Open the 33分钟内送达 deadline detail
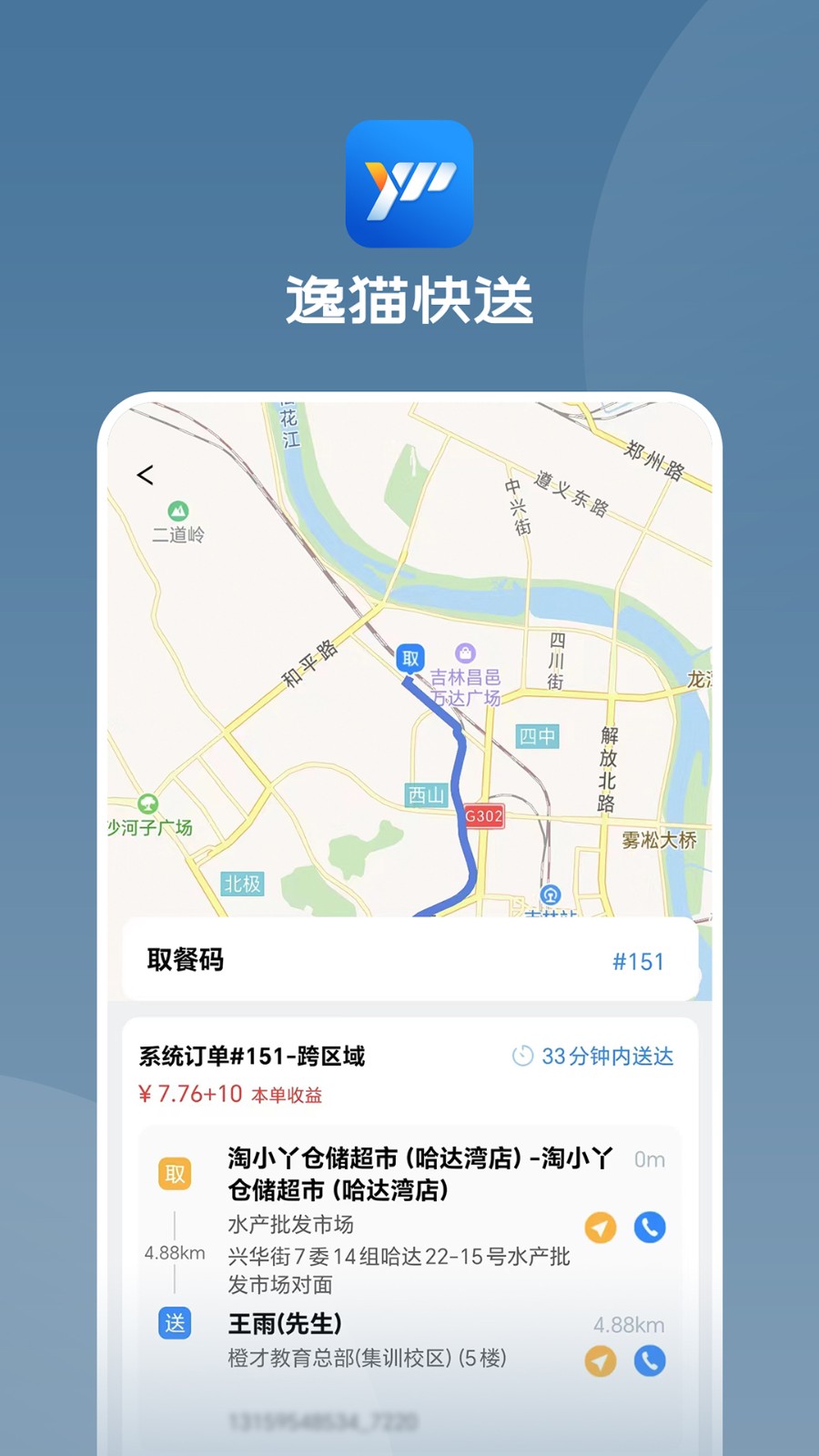The height and width of the screenshot is (1456, 819). (x=608, y=1057)
